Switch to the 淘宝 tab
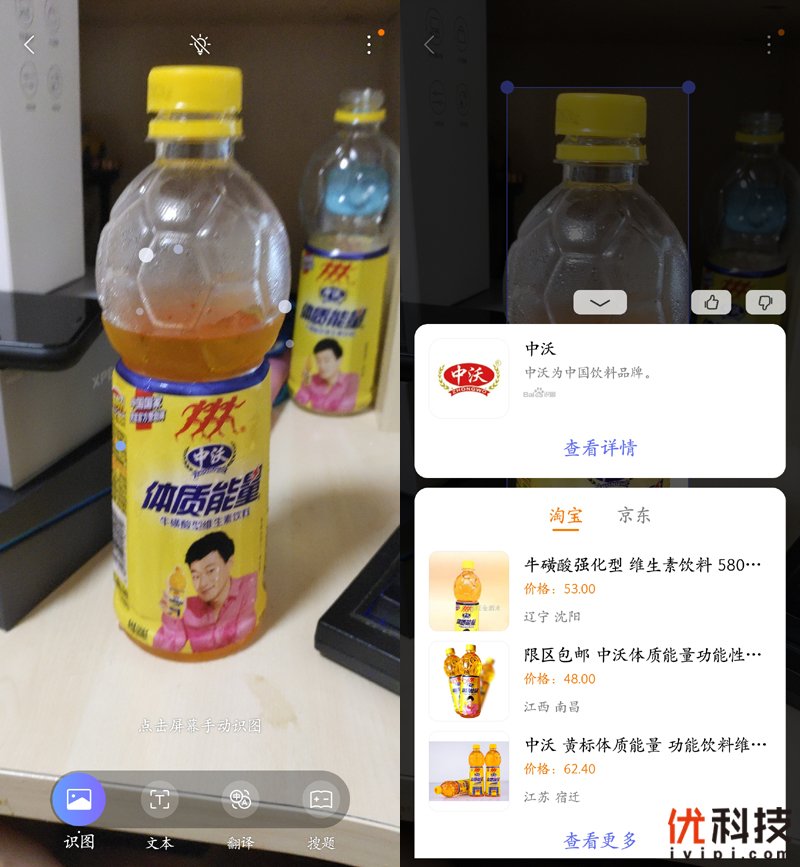The width and height of the screenshot is (800, 867). pyautogui.click(x=566, y=516)
